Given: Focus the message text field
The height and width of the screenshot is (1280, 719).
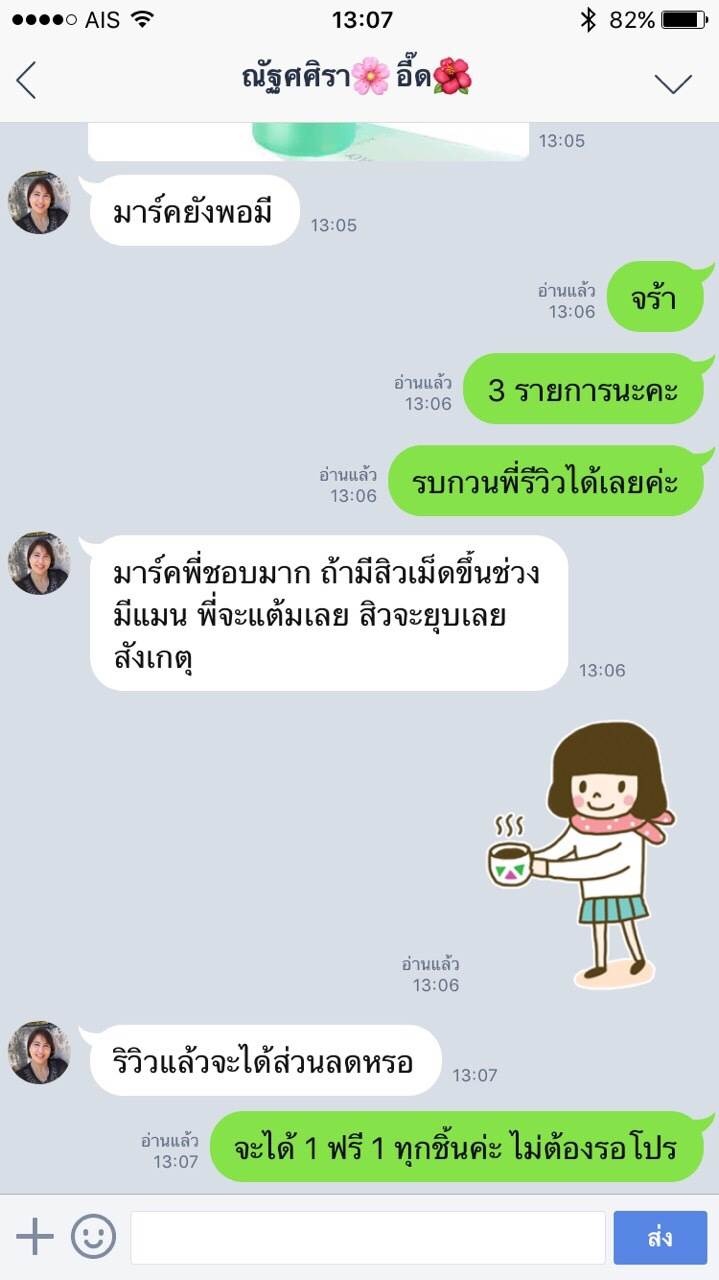Looking at the screenshot, I should [367, 1238].
